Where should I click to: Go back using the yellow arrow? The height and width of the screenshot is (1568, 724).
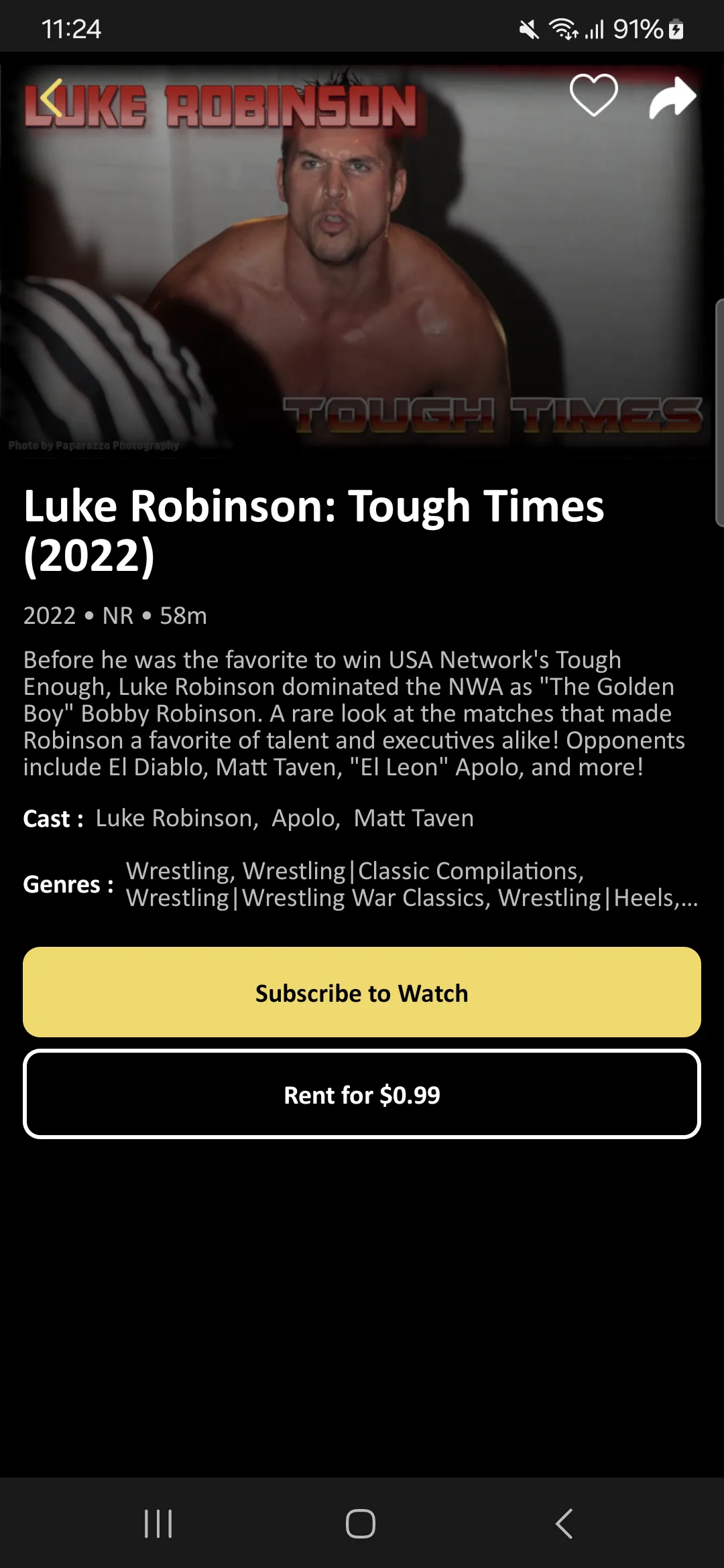pyautogui.click(x=52, y=98)
